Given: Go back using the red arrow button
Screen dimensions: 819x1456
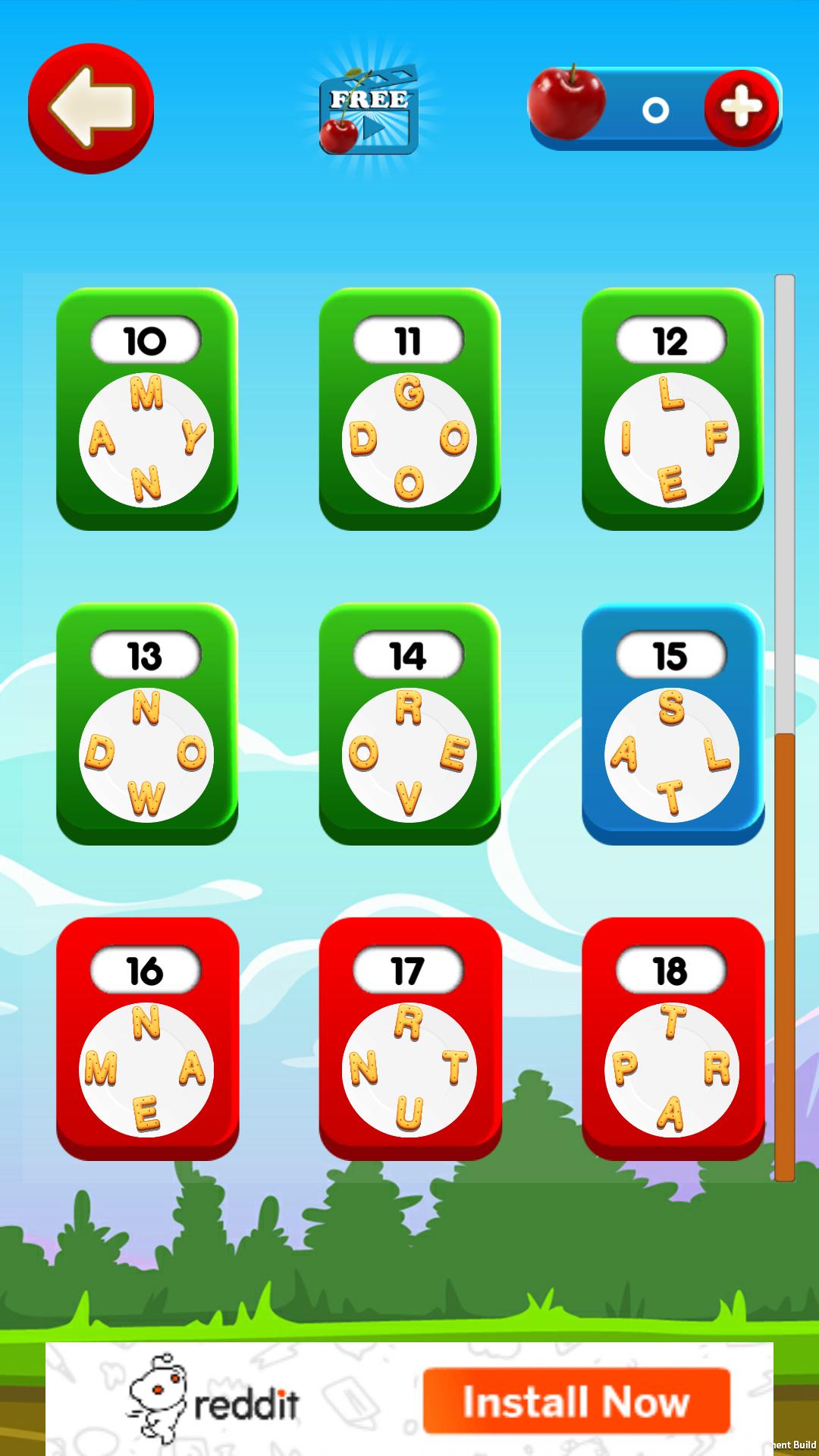Looking at the screenshot, I should coord(91,108).
